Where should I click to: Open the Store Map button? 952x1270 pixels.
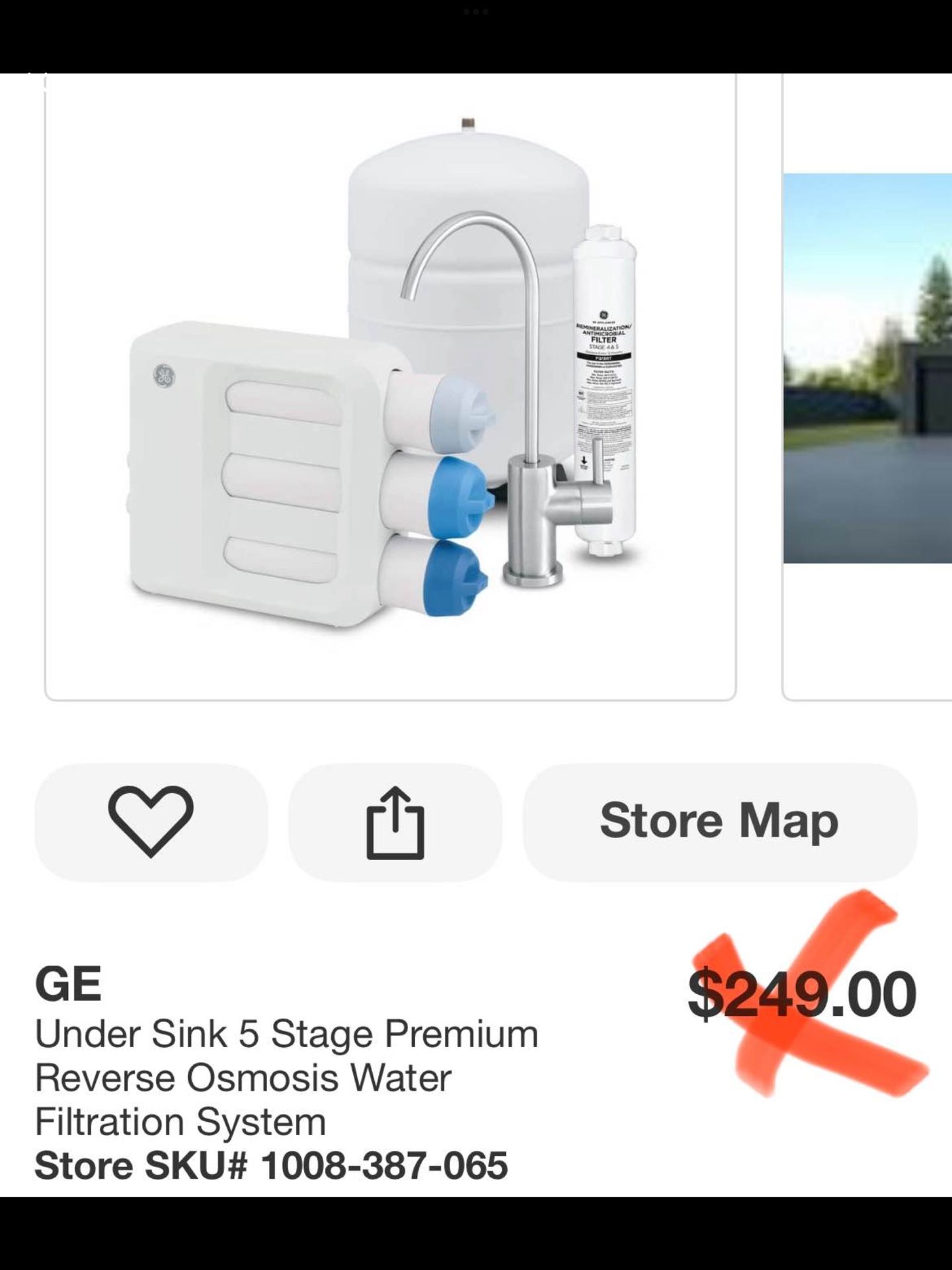[719, 822]
